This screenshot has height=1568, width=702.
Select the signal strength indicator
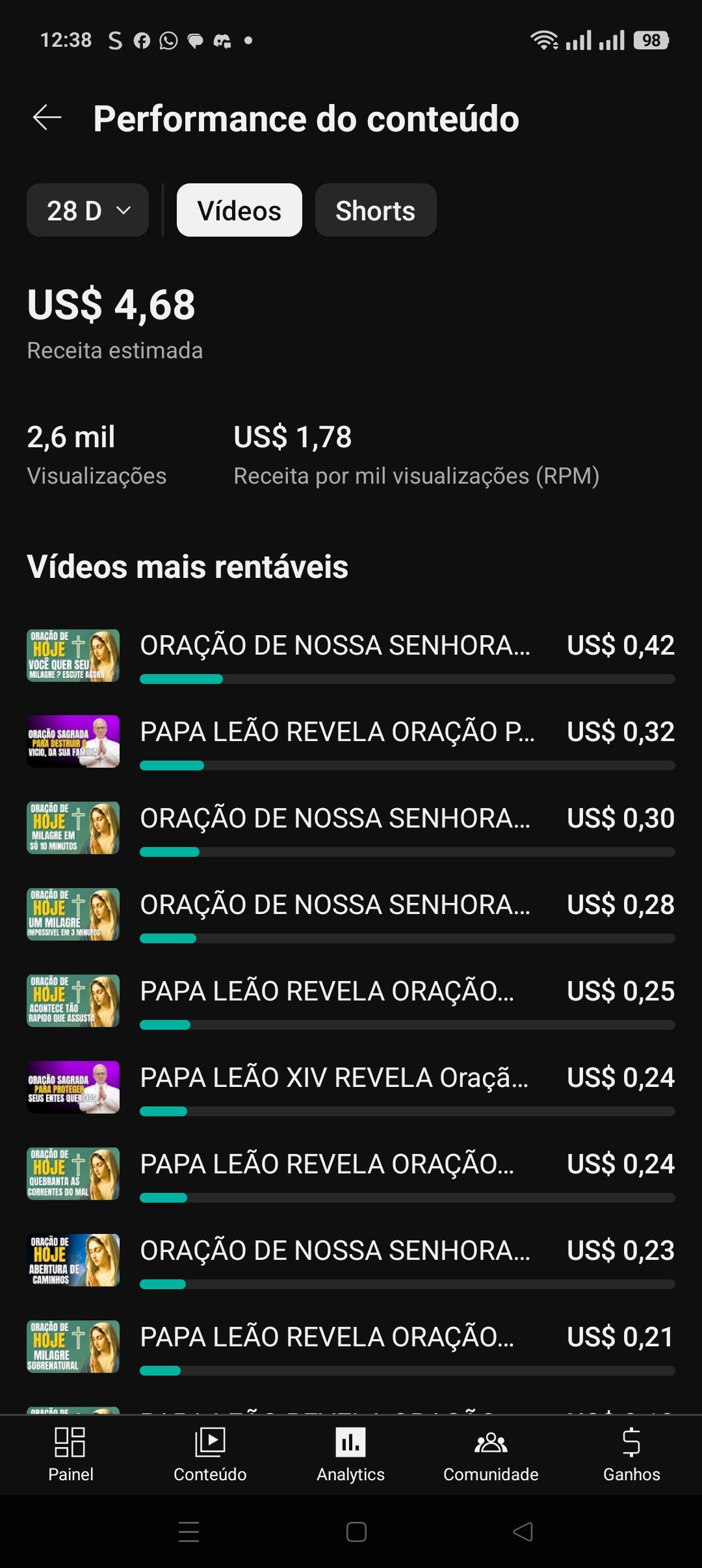pyautogui.click(x=580, y=40)
